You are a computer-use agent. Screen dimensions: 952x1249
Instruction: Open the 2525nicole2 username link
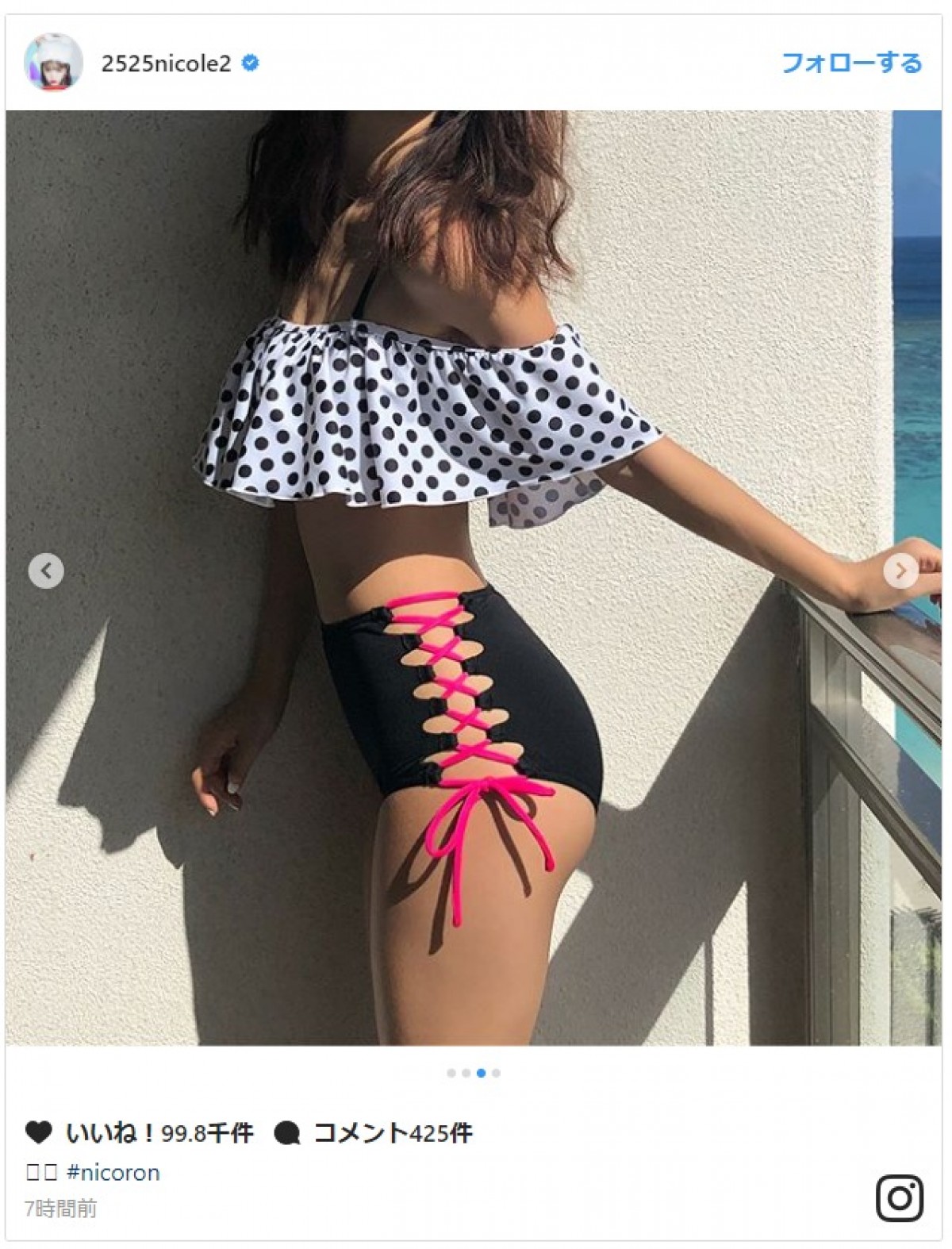pyautogui.click(x=166, y=63)
